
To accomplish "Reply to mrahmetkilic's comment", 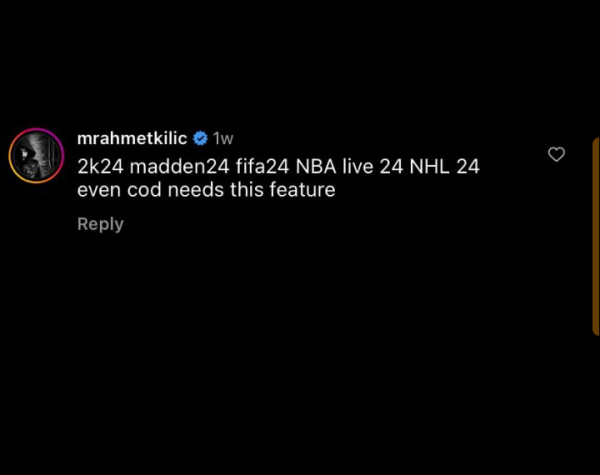I will pyautogui.click(x=100, y=224).
